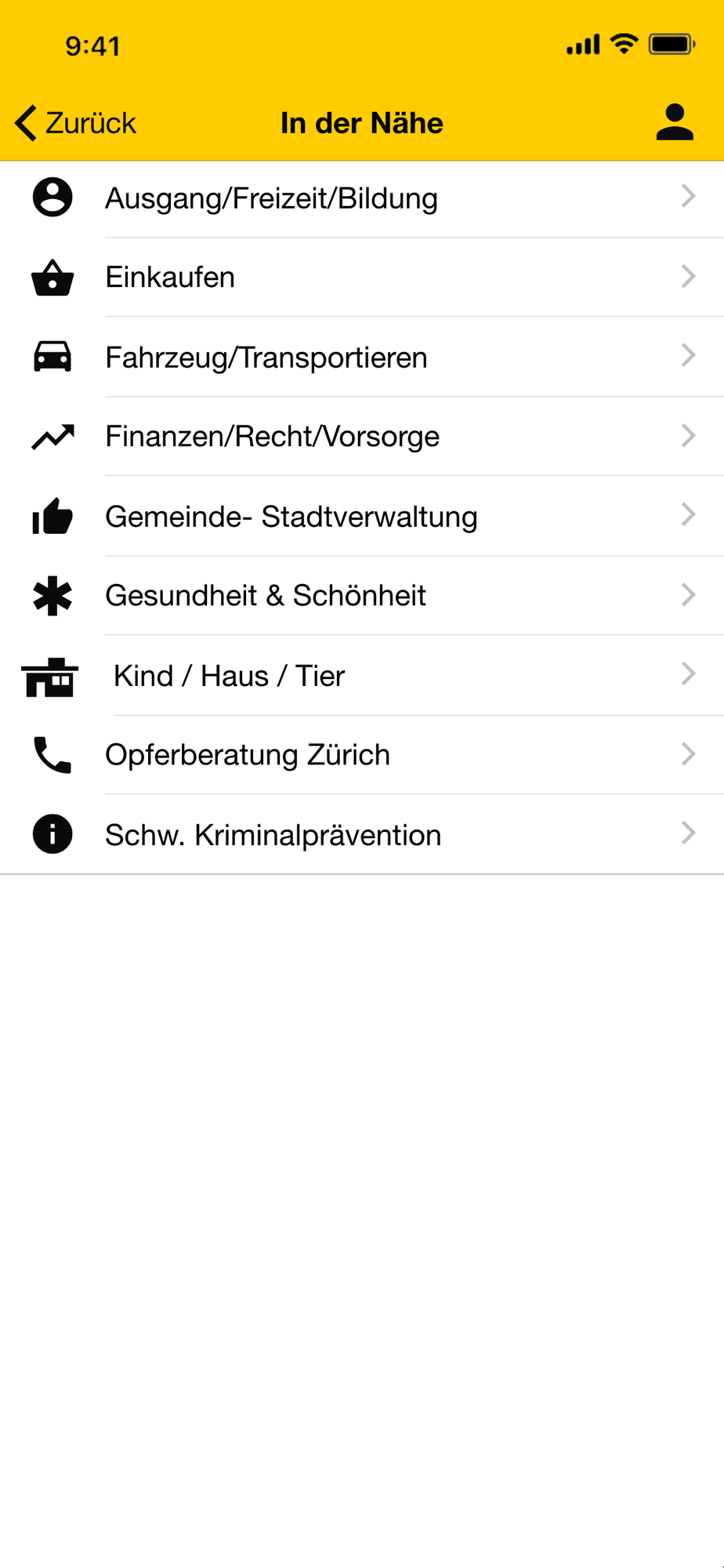Select Gesundheit & Schönheit
Image resolution: width=724 pixels, height=1568 pixels.
click(x=362, y=596)
